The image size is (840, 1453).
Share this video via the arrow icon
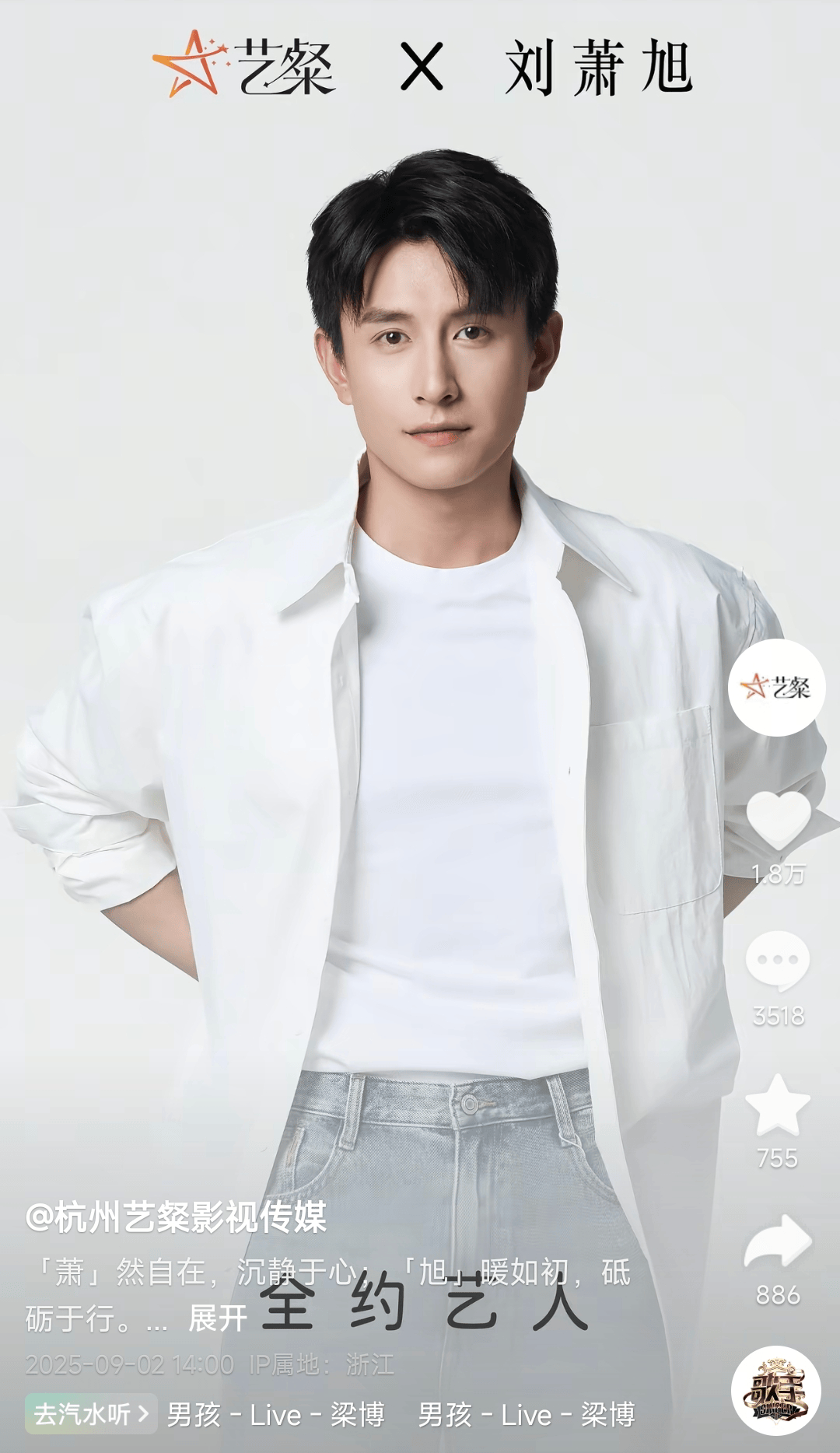click(778, 1243)
